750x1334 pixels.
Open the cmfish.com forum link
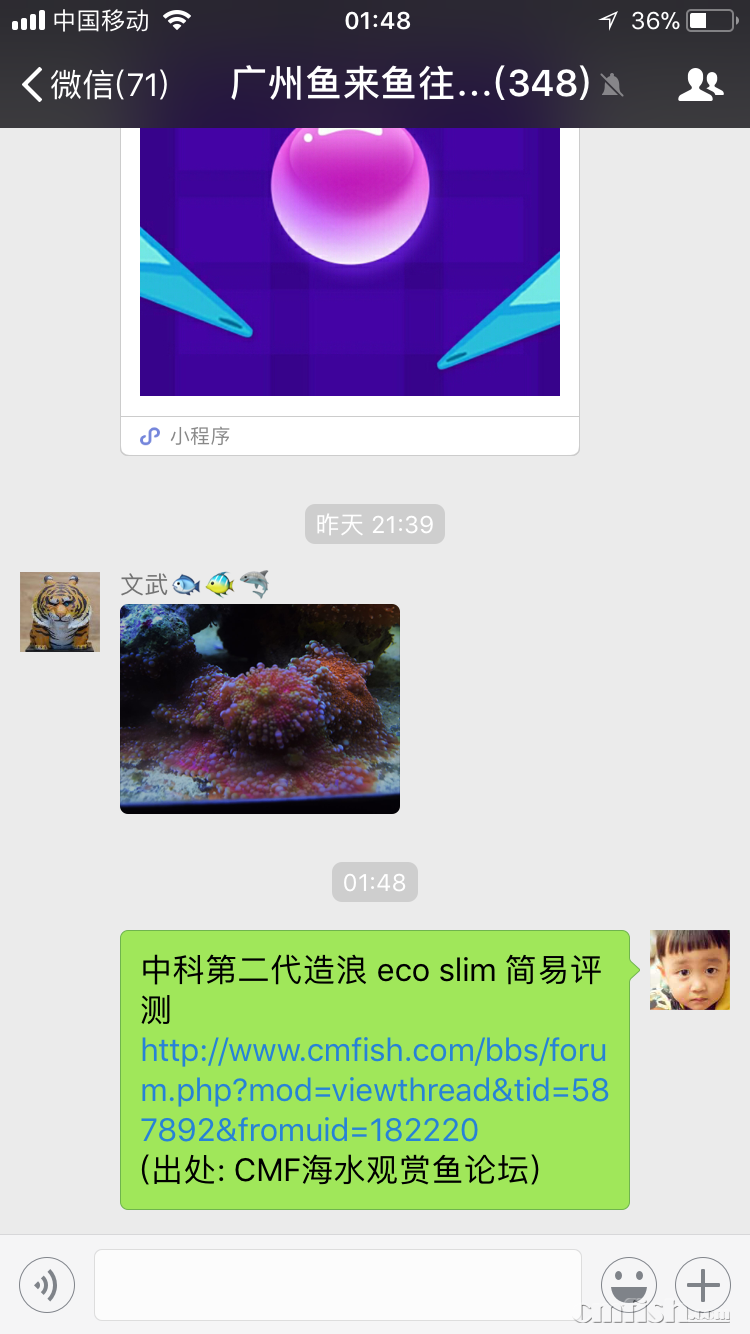tap(374, 1090)
